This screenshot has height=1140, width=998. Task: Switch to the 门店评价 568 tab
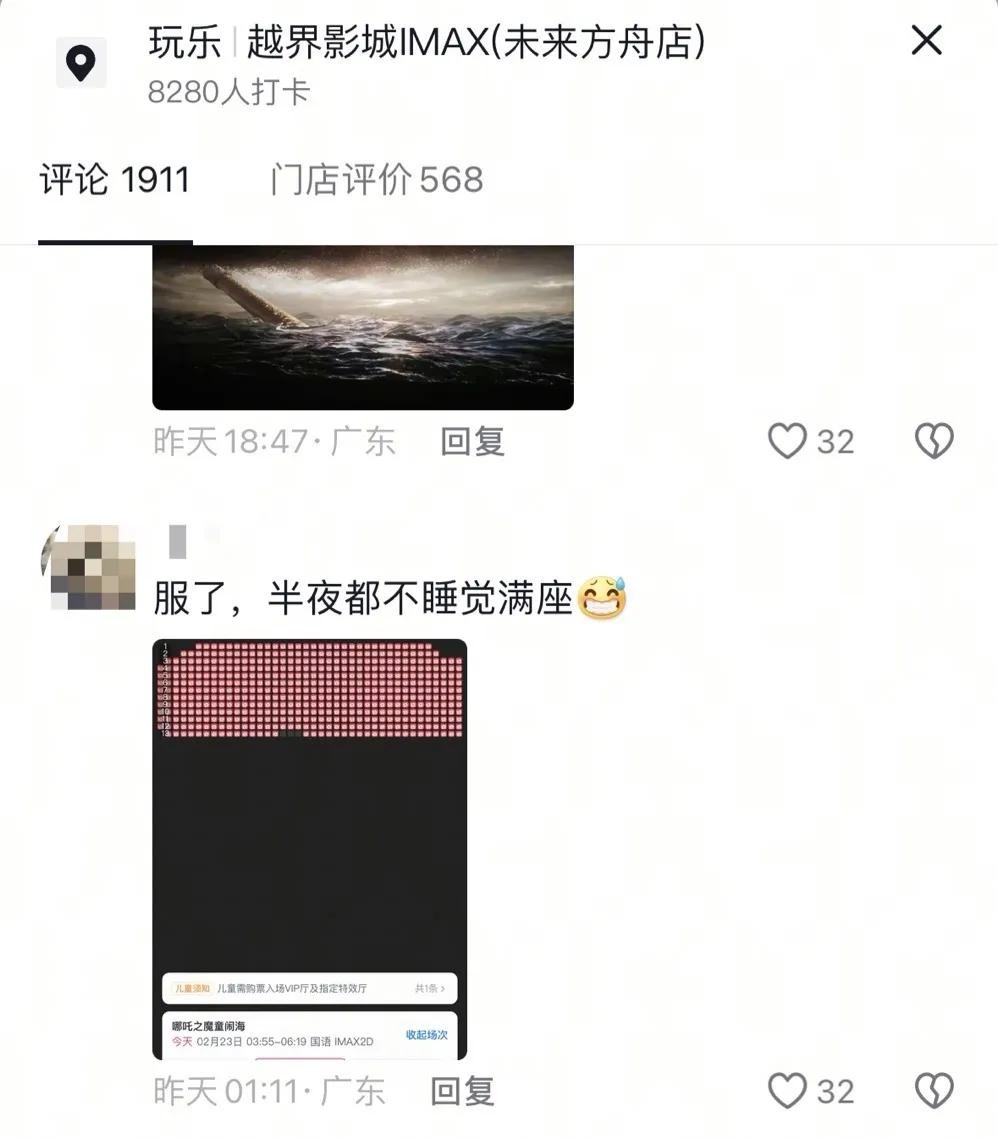pos(376,181)
